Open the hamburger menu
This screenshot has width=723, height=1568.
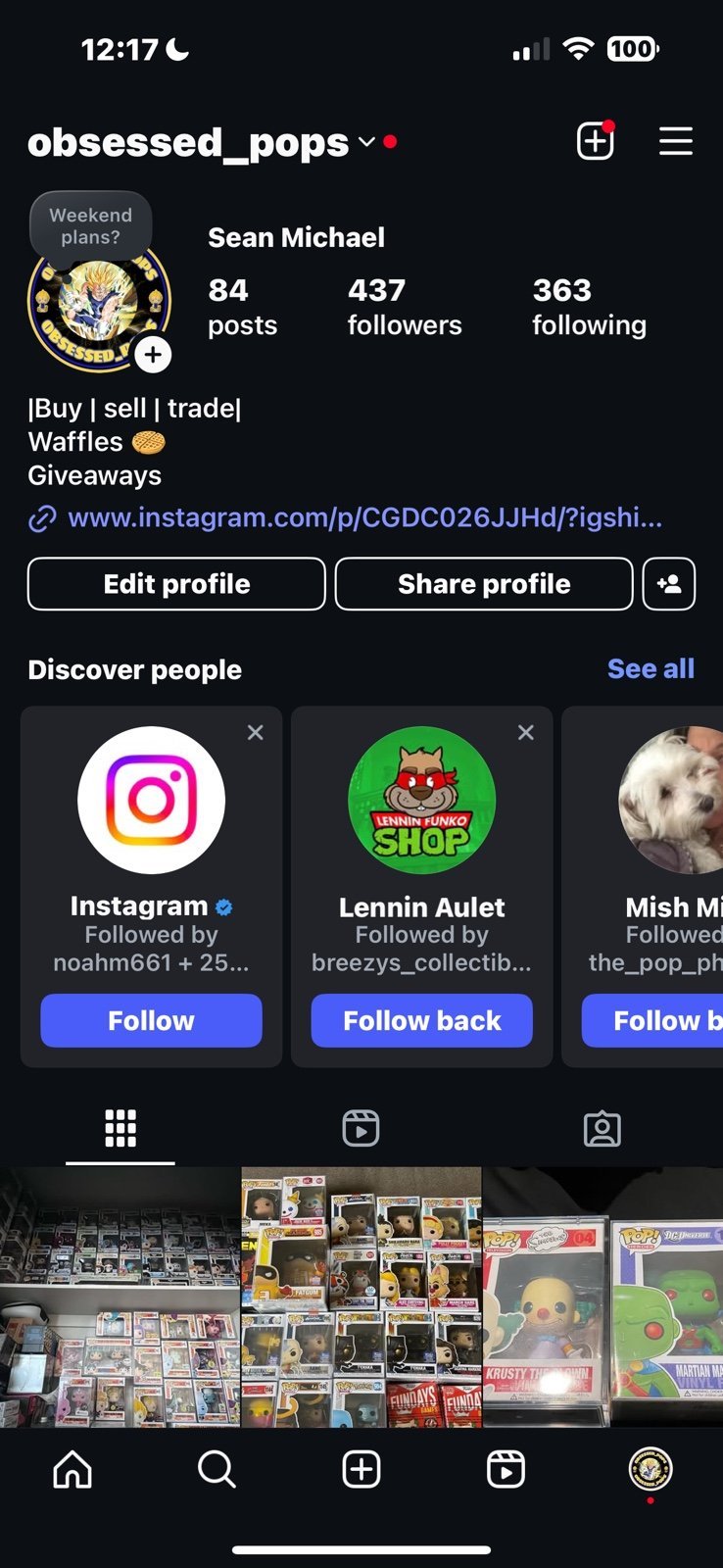point(676,141)
